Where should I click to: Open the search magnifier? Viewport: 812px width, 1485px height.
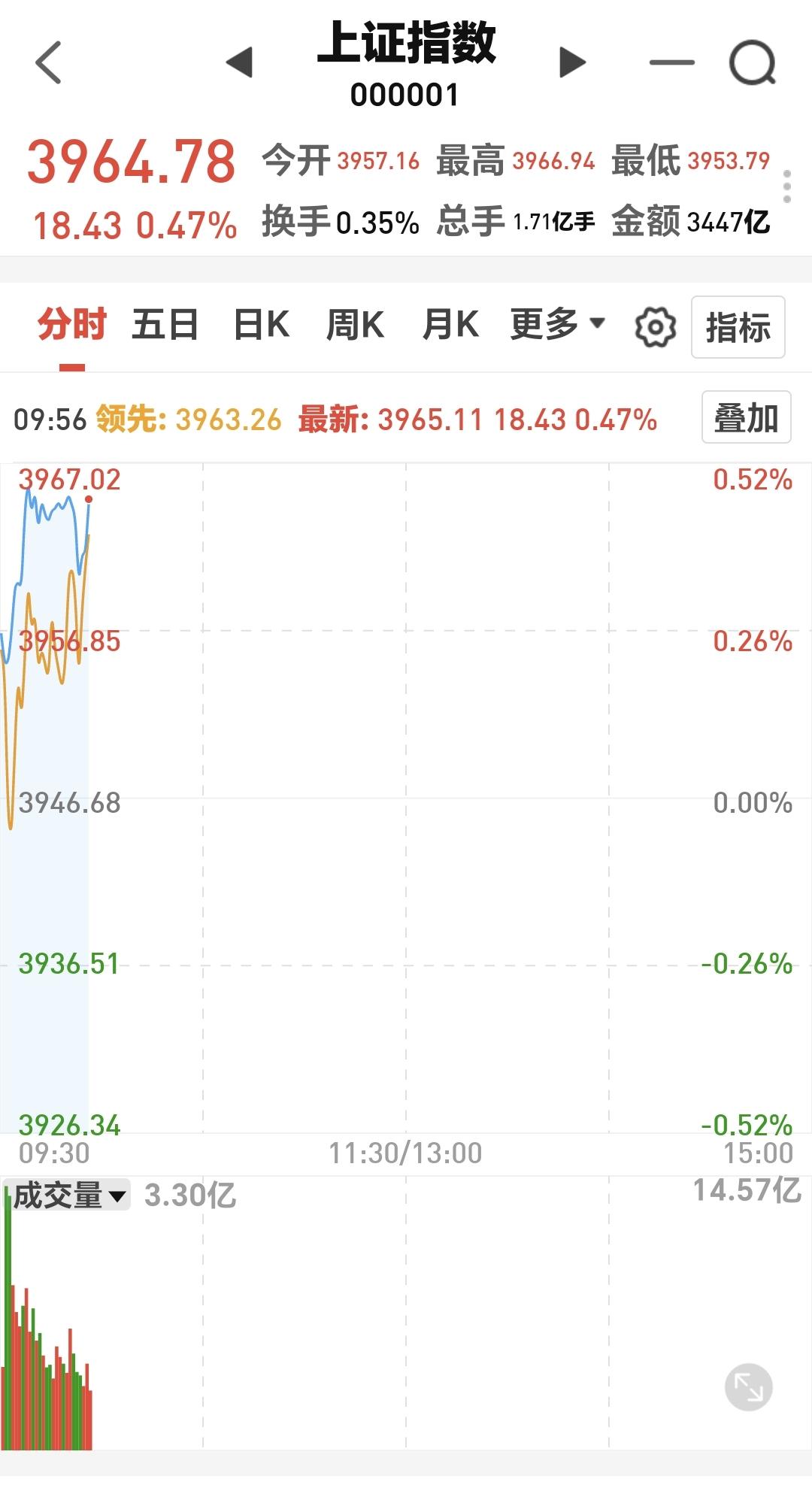pyautogui.click(x=753, y=62)
